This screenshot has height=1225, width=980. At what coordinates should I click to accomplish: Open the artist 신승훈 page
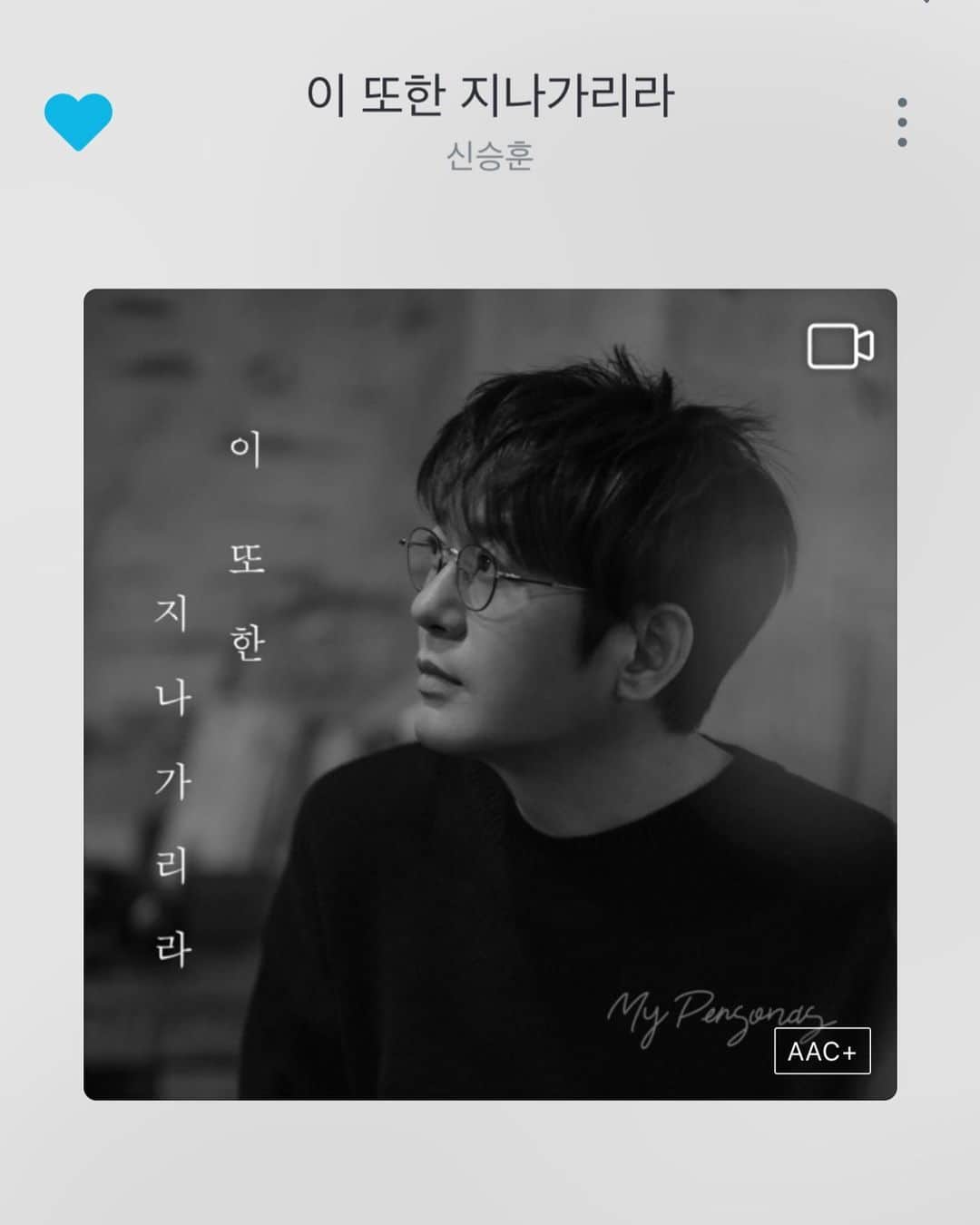tap(489, 156)
